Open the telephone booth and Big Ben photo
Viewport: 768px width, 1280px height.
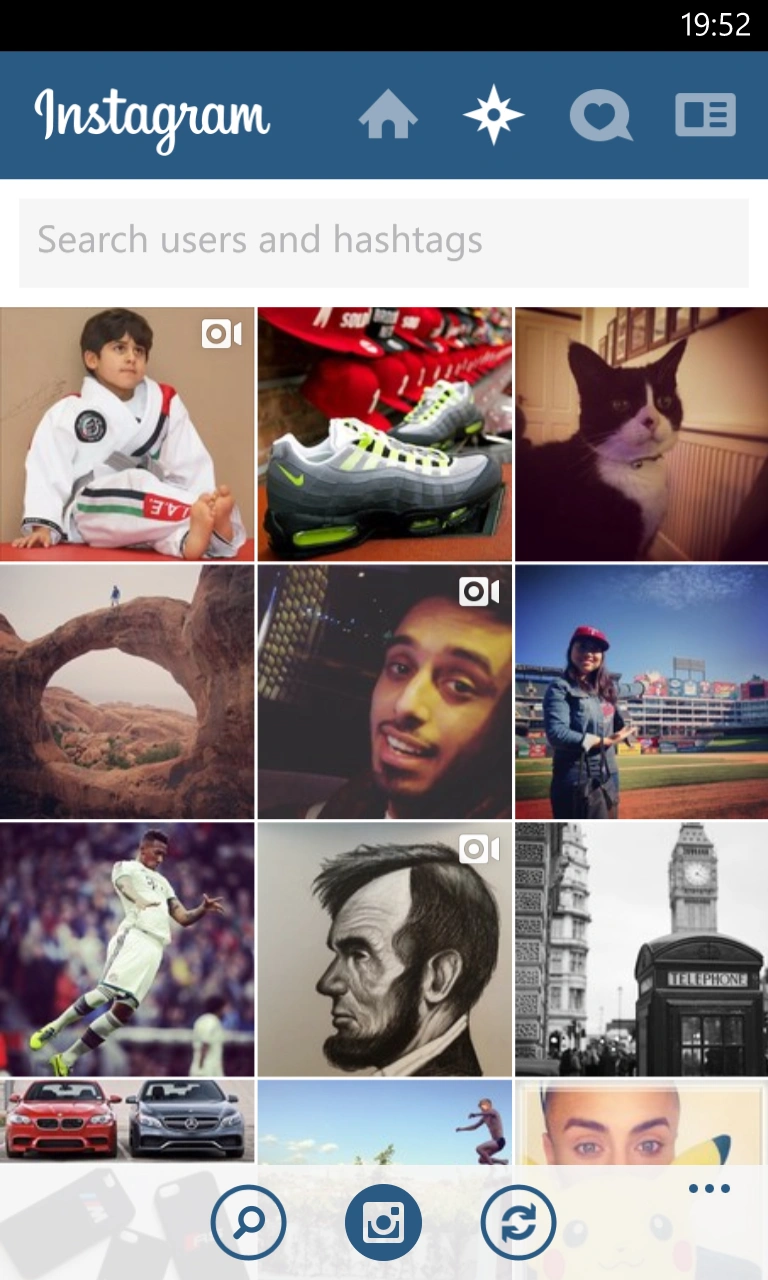(641, 949)
